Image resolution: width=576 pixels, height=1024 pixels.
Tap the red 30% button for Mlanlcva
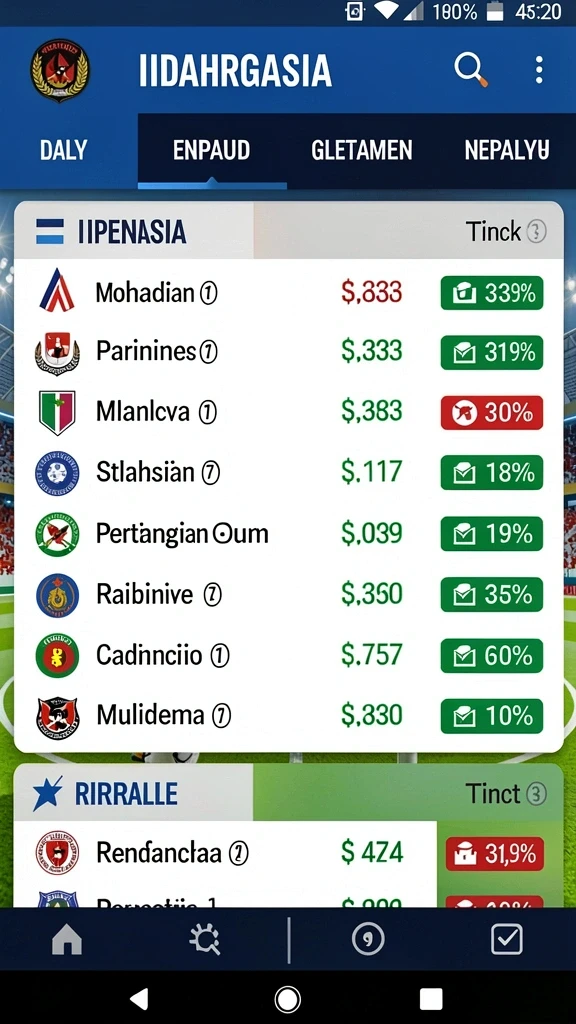click(x=492, y=413)
